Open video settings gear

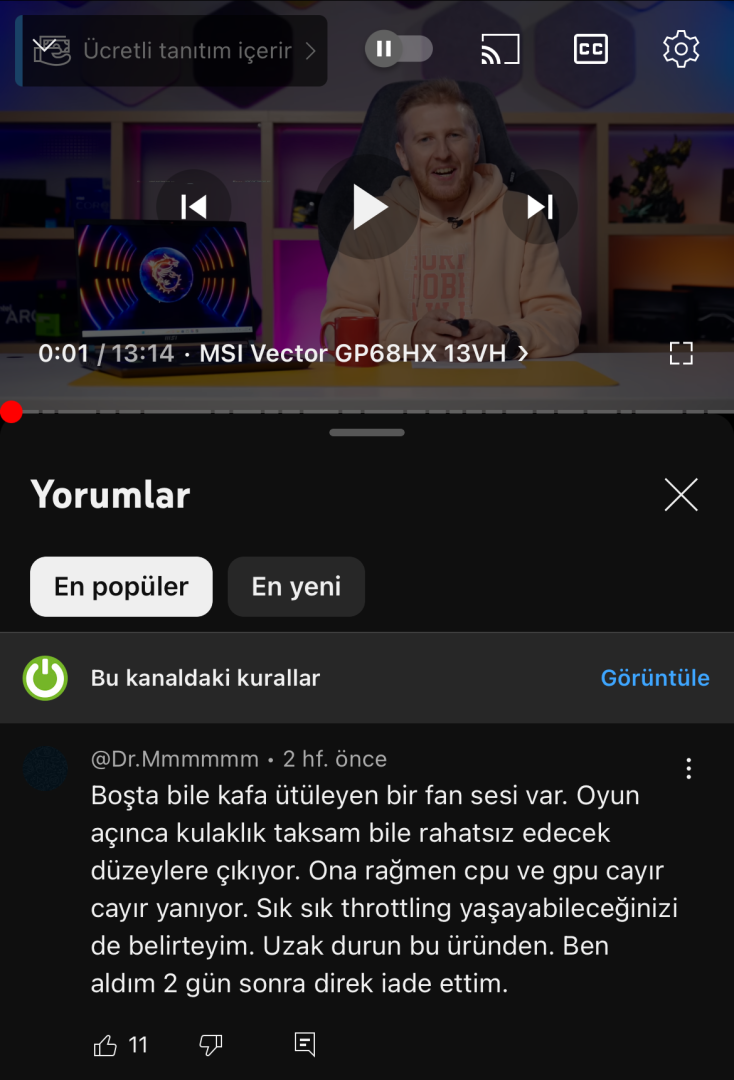click(x=681, y=49)
